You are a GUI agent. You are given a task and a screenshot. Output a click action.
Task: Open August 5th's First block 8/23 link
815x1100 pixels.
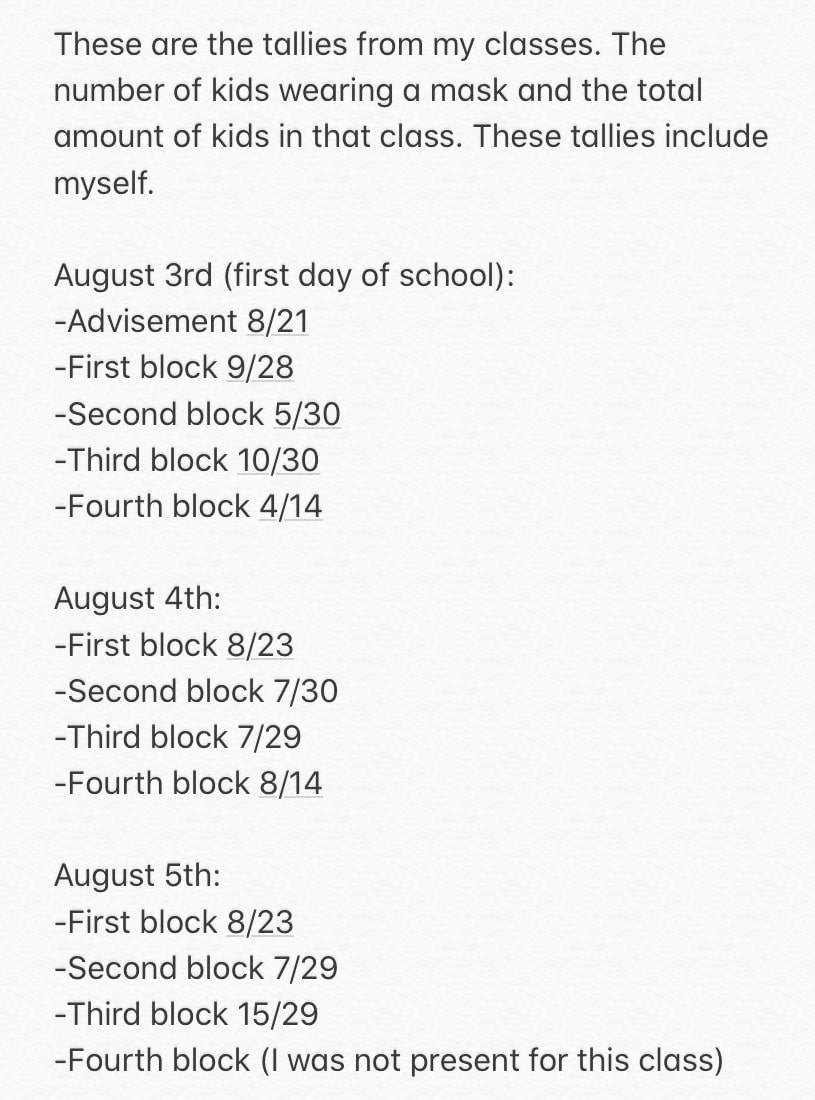tap(260, 922)
